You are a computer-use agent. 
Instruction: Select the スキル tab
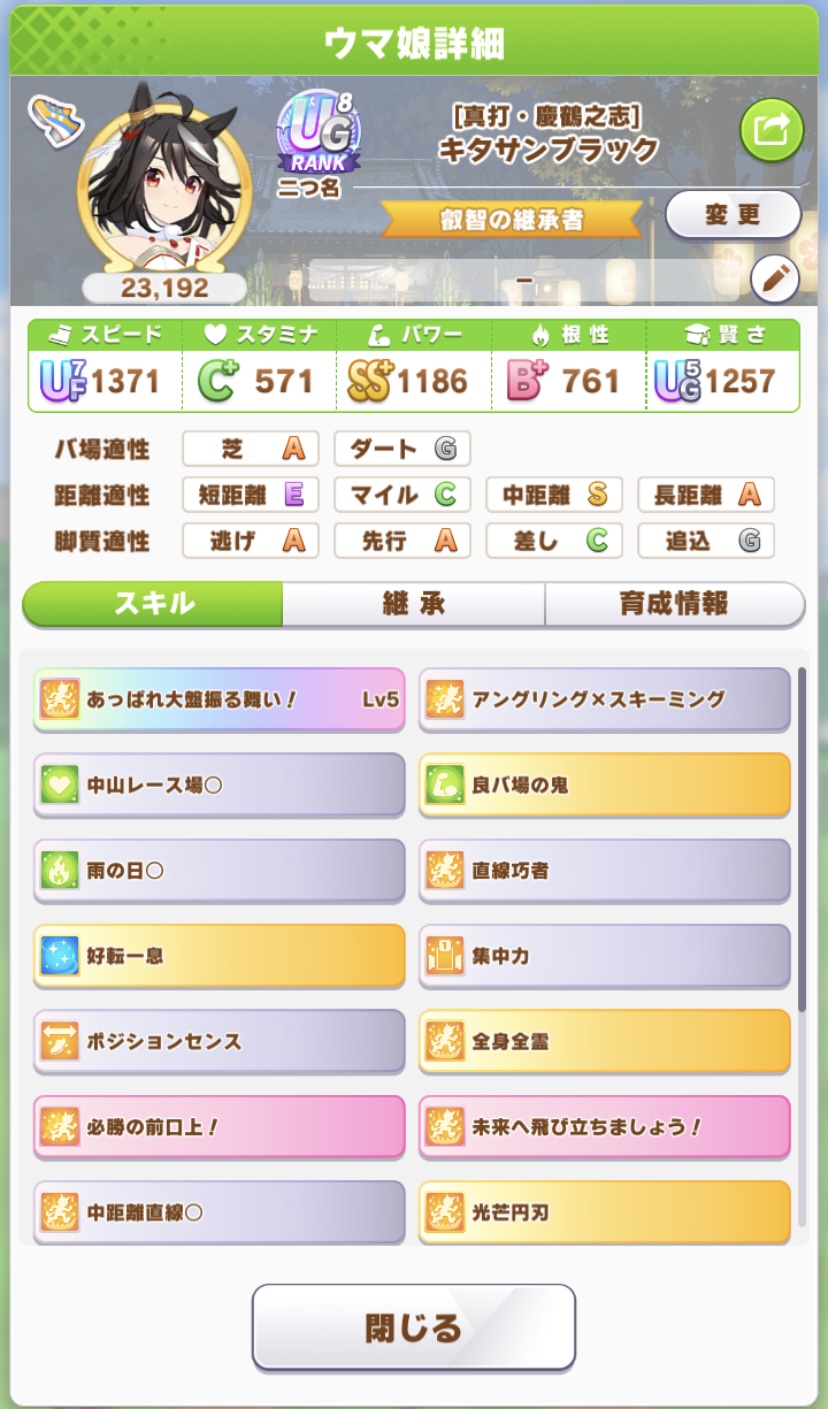(153, 604)
